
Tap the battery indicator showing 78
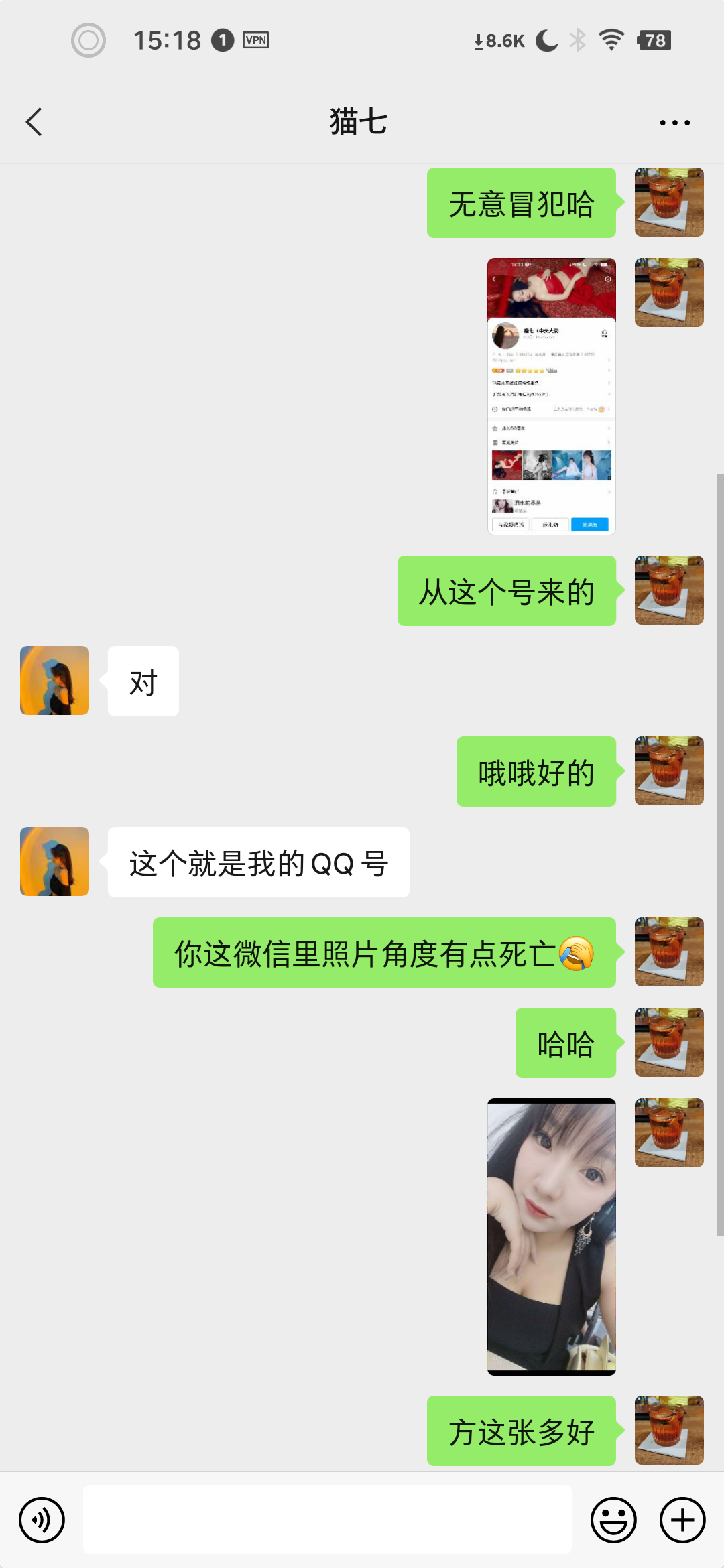(654, 40)
